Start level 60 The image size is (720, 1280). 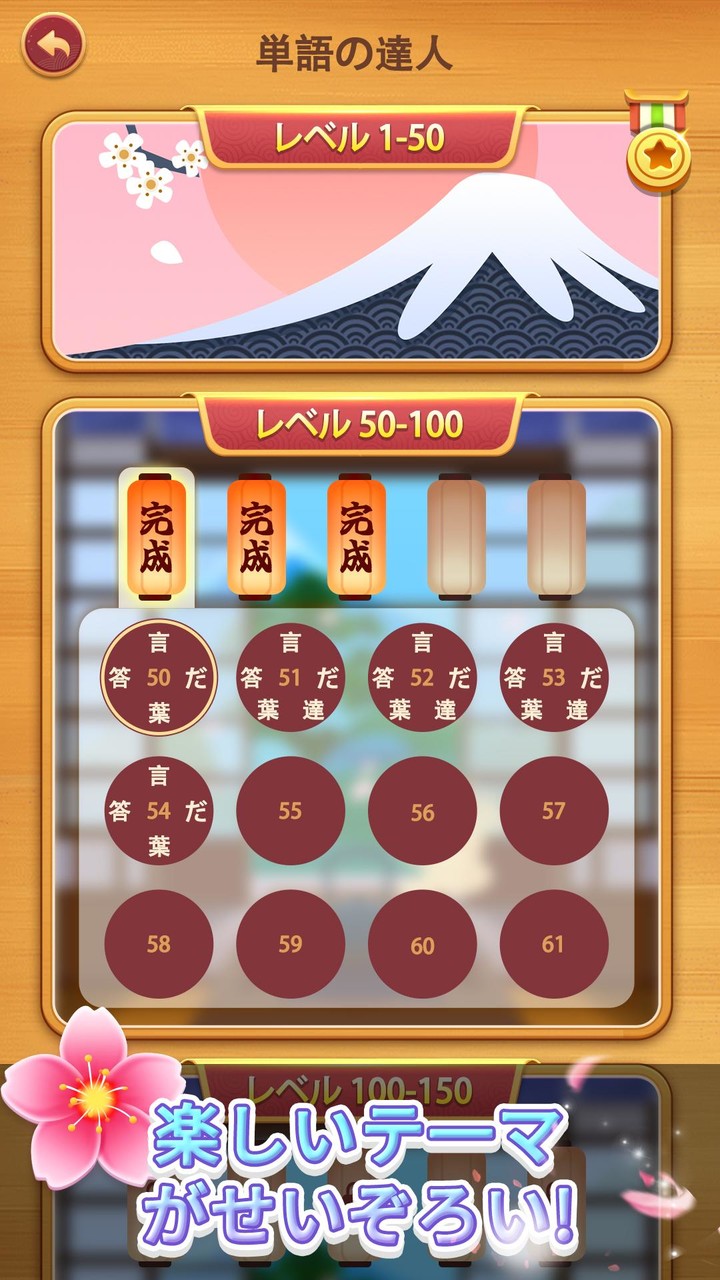[422, 944]
